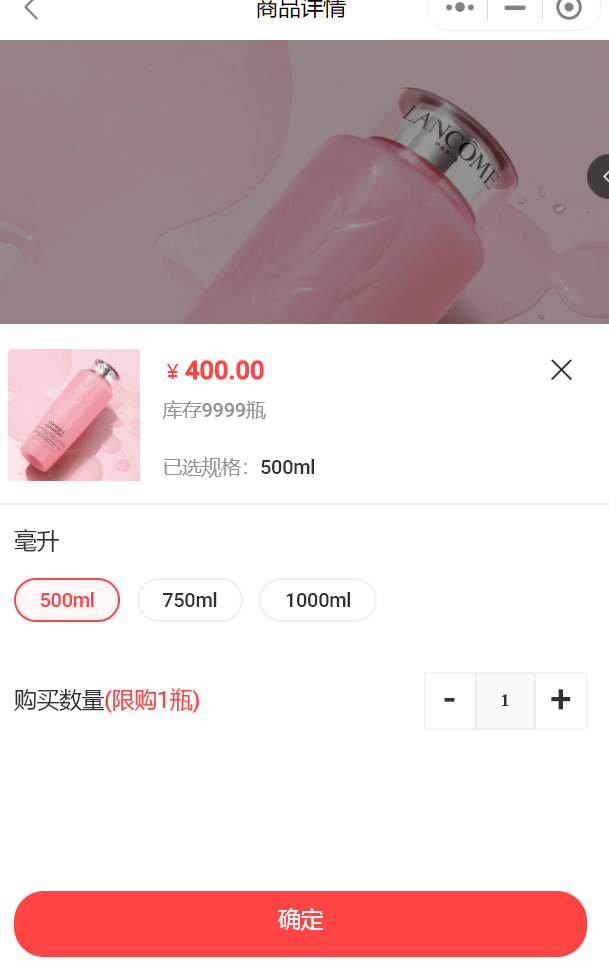Screen dimensions: 609x961
Task: Pick the 1000ml size option
Action: click(x=318, y=600)
